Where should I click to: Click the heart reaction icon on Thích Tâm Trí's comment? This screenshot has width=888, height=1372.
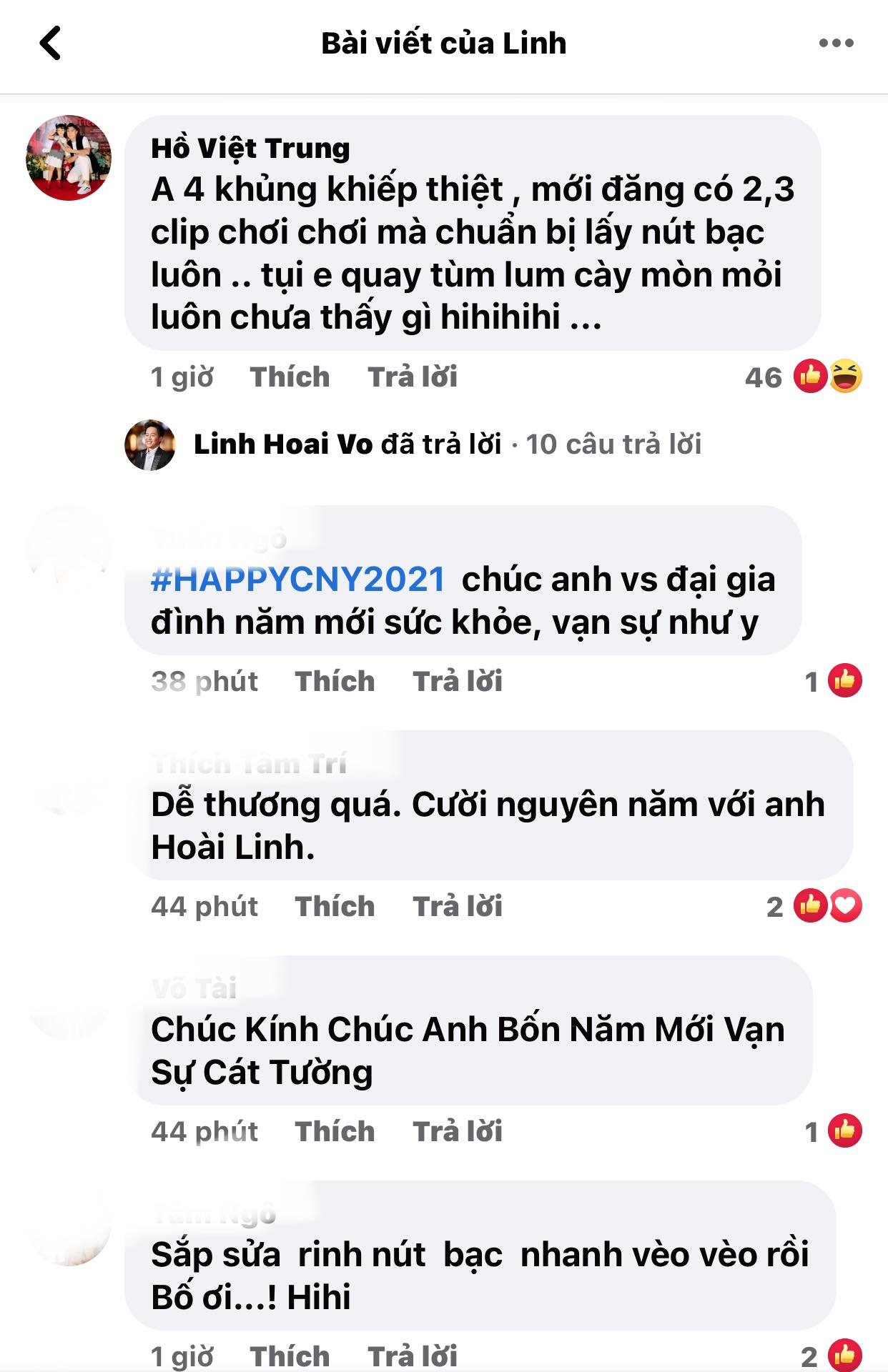(847, 908)
